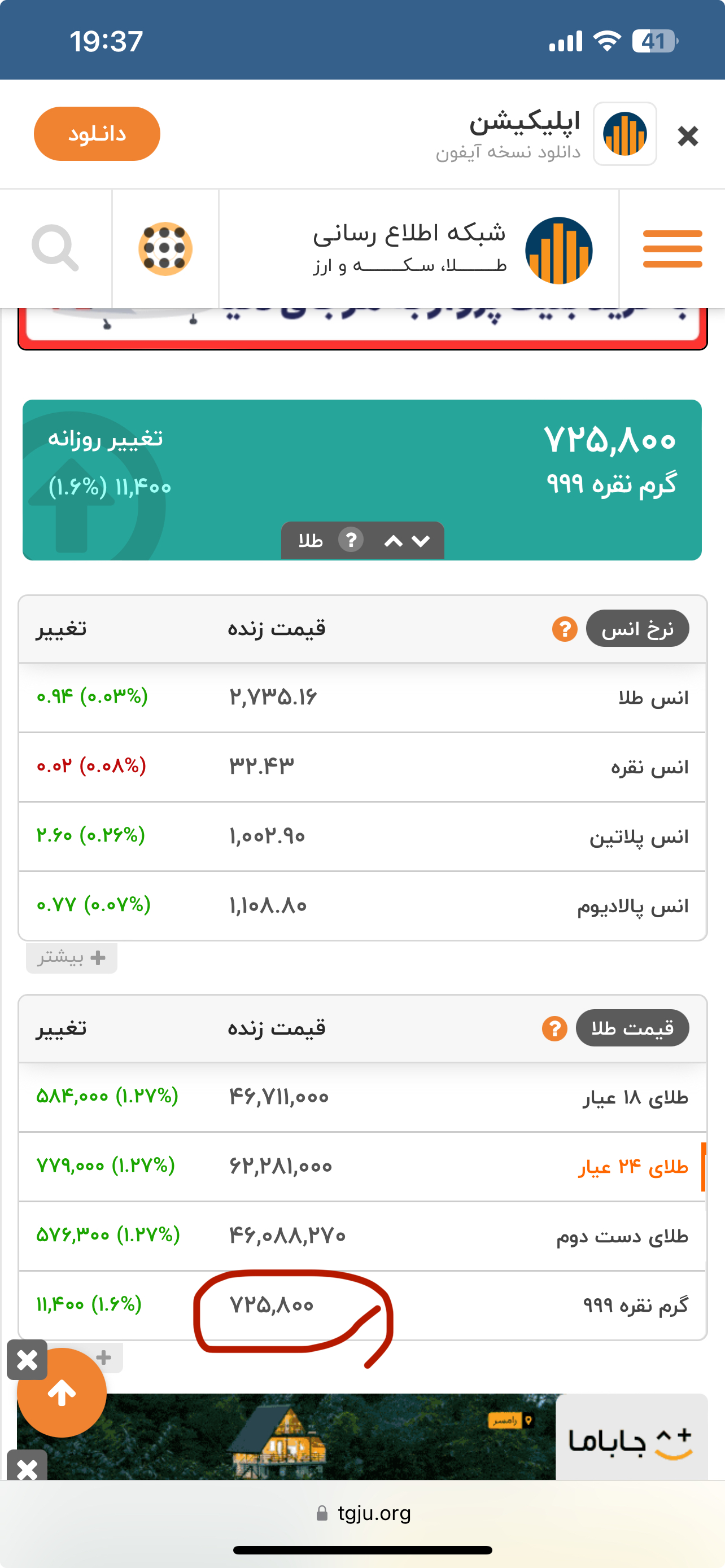Open the help icon beside قیمت طلا
The height and width of the screenshot is (1568, 725).
[554, 1029]
